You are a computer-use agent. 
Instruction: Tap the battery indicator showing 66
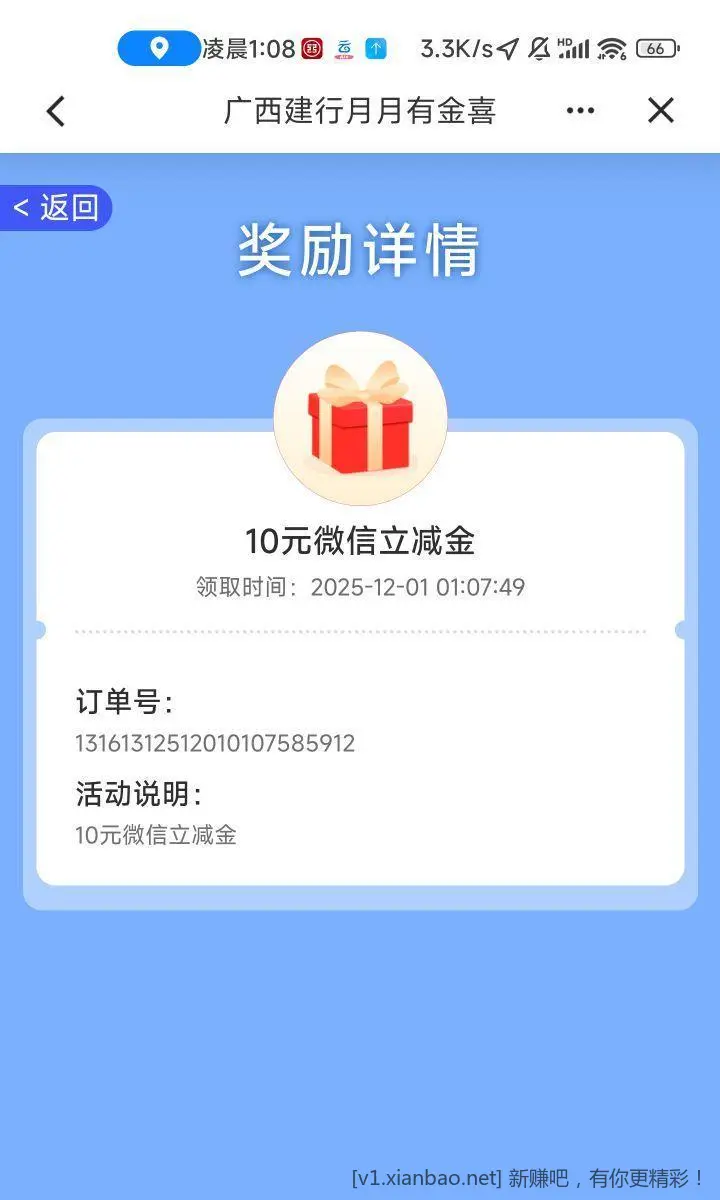(655, 47)
